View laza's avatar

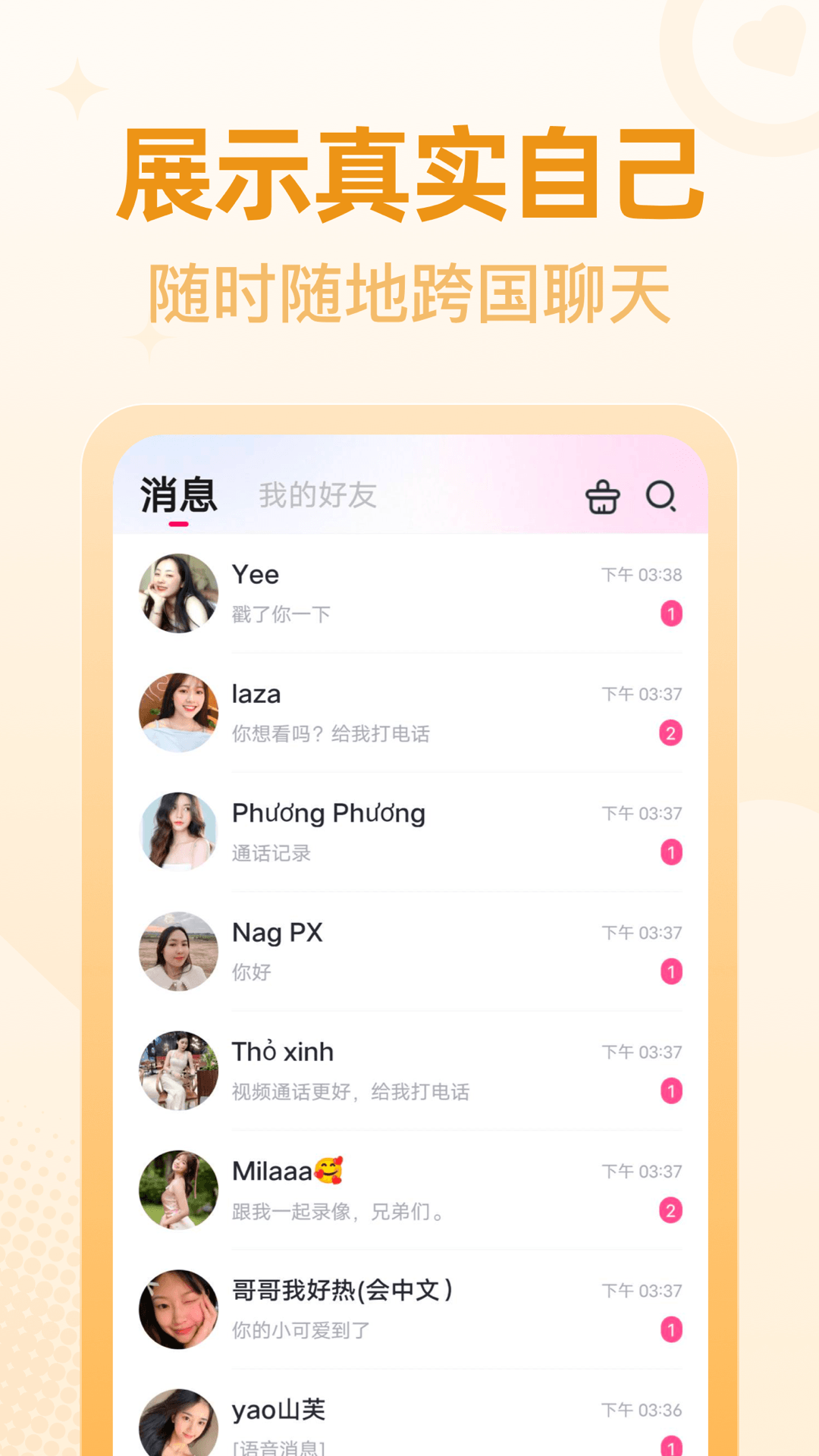178,713
